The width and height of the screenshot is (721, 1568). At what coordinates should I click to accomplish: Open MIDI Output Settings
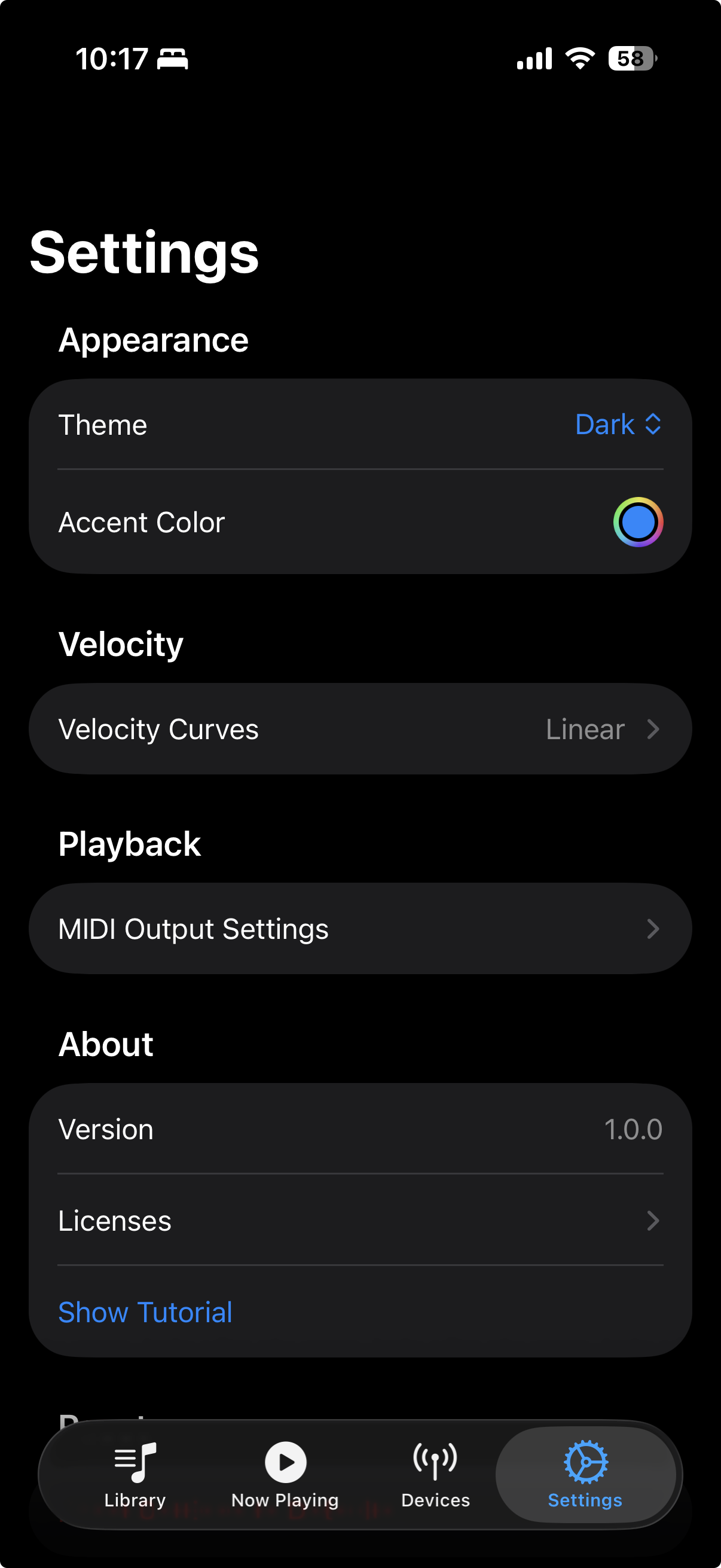point(361,928)
